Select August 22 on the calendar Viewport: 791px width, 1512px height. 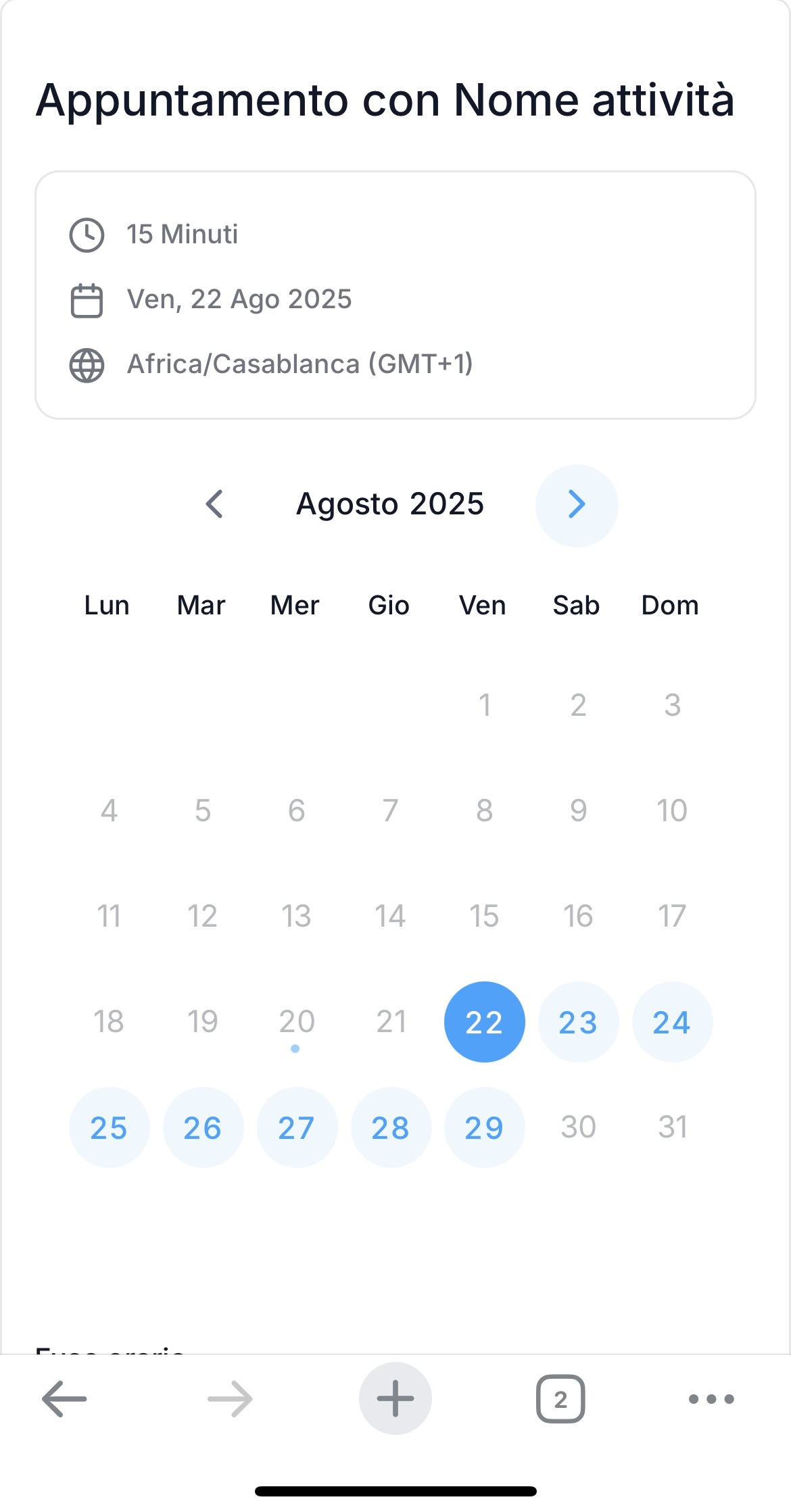click(484, 1021)
